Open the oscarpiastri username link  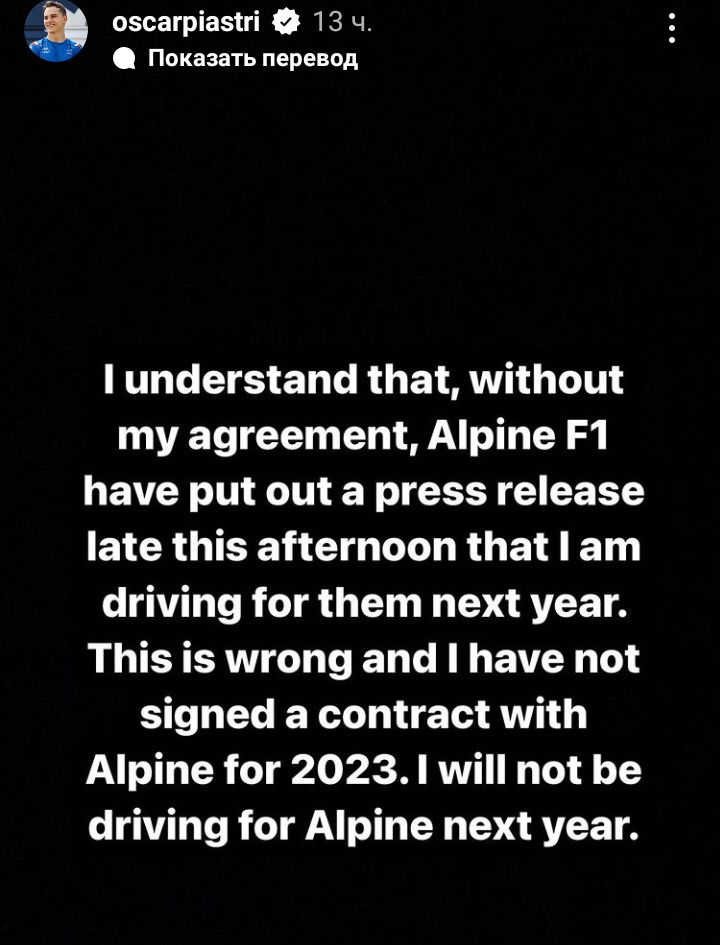186,20
